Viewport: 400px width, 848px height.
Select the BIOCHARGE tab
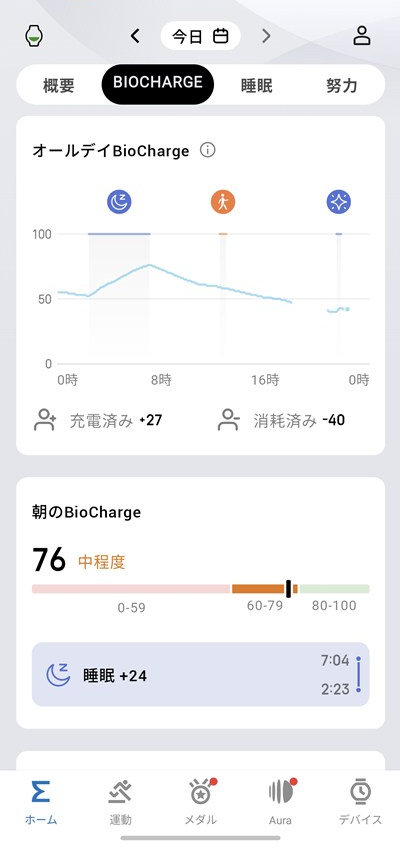(x=158, y=84)
